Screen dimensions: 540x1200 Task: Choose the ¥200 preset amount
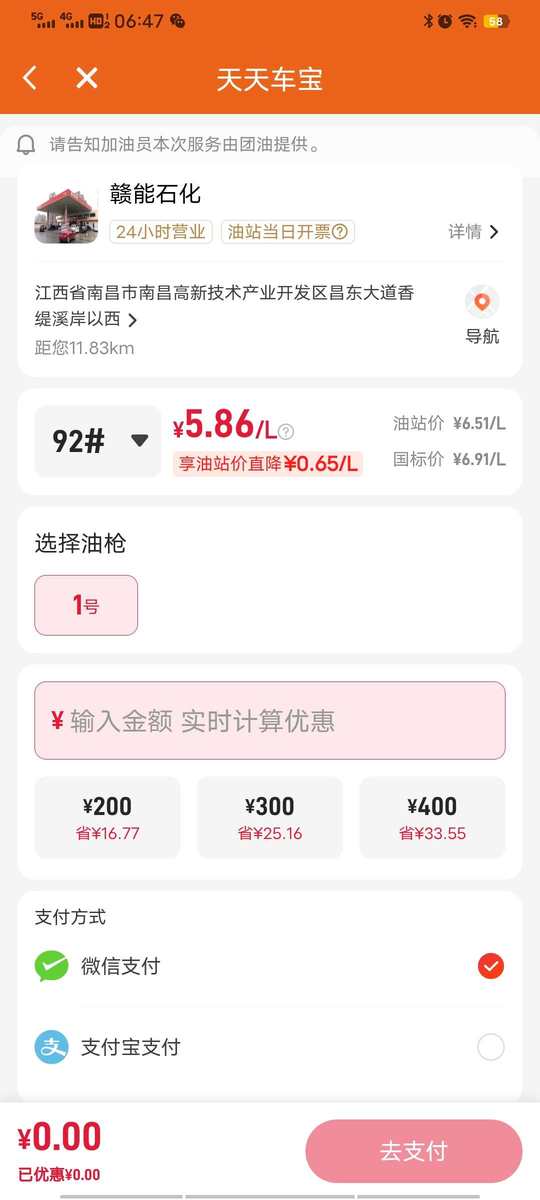107,818
